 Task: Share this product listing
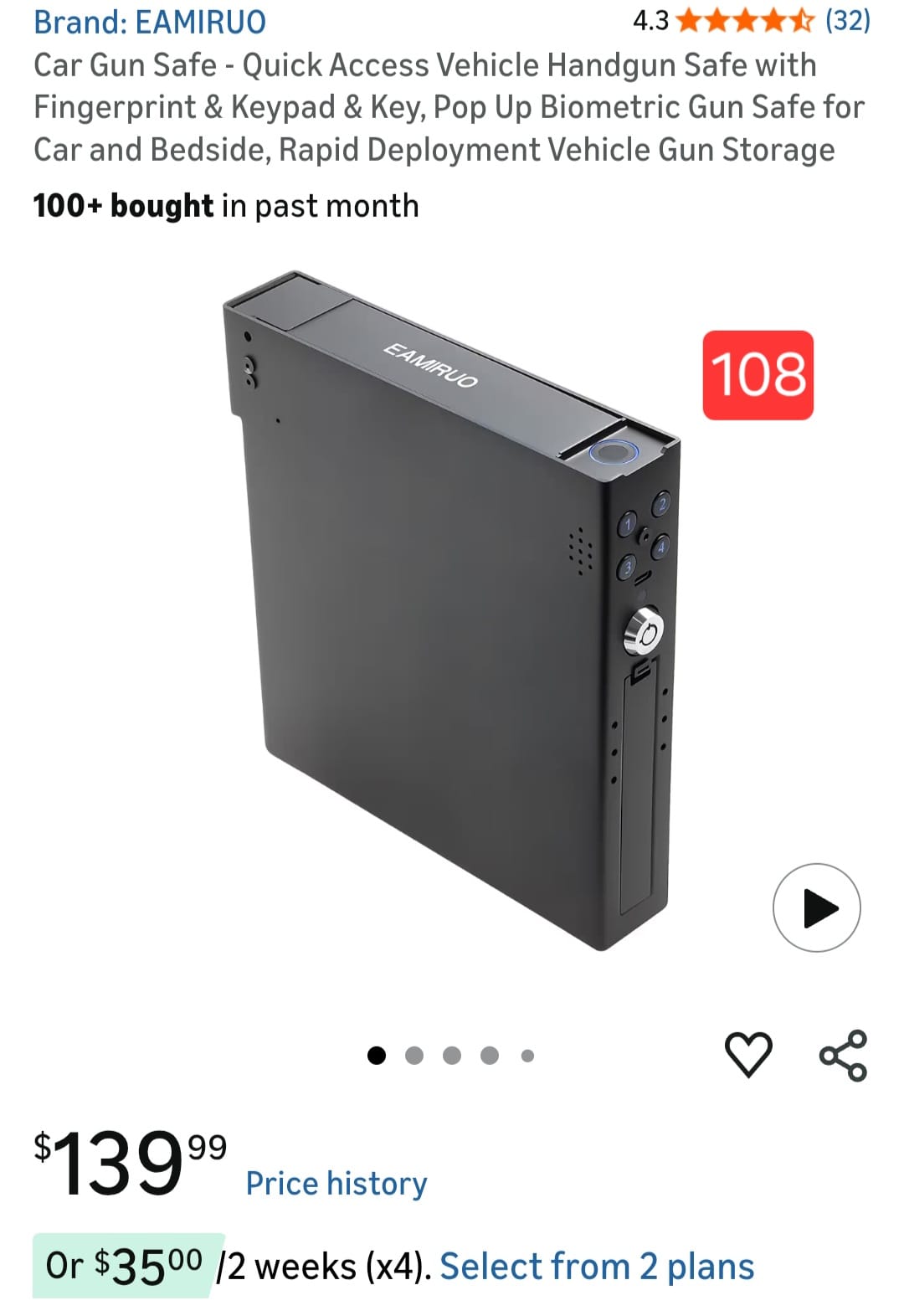coord(843,1055)
